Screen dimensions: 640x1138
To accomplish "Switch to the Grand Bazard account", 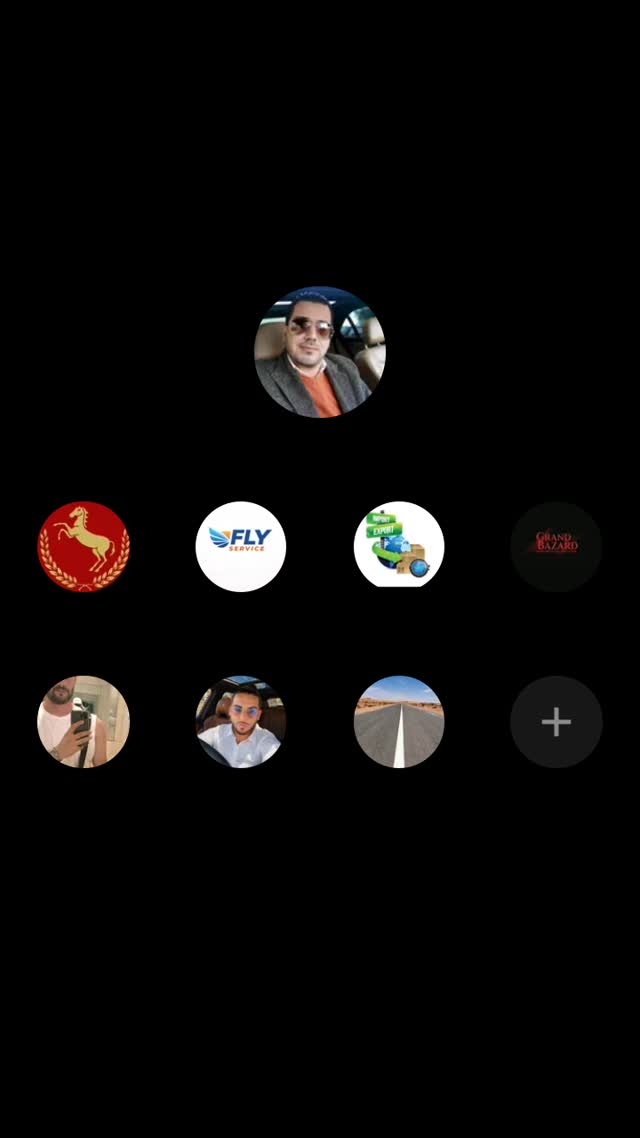I will [557, 547].
